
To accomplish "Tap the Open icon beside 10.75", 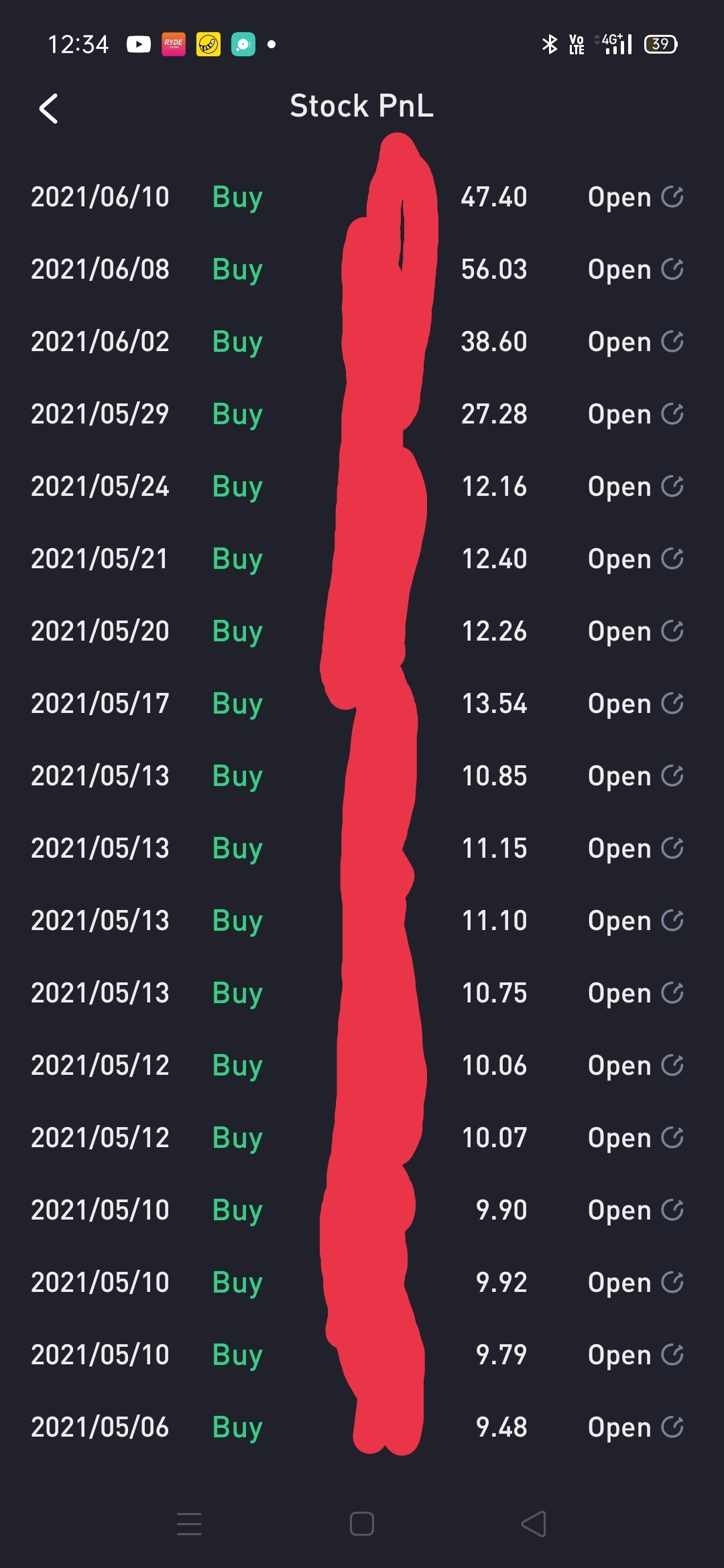I will coord(672,992).
